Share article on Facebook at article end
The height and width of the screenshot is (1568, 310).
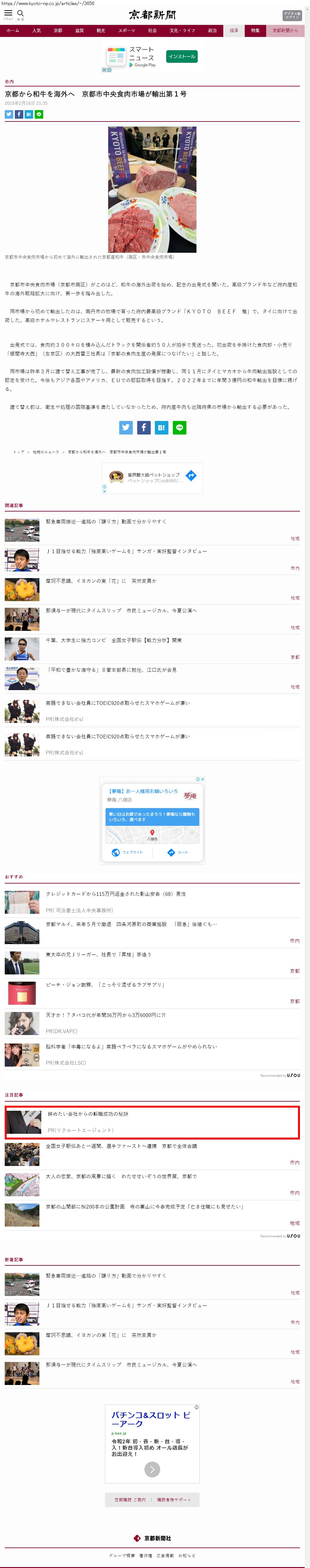[x=143, y=427]
